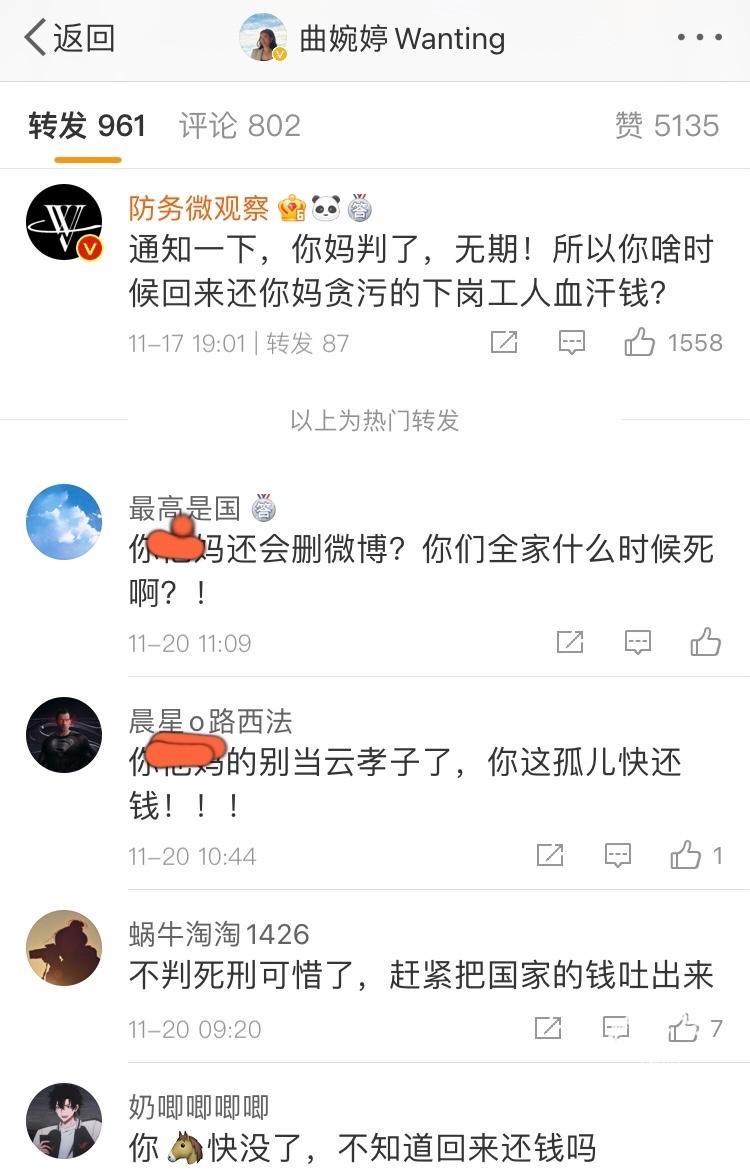The width and height of the screenshot is (750, 1170).
Task: Open the three-dot overflow menu
Action: (699, 38)
